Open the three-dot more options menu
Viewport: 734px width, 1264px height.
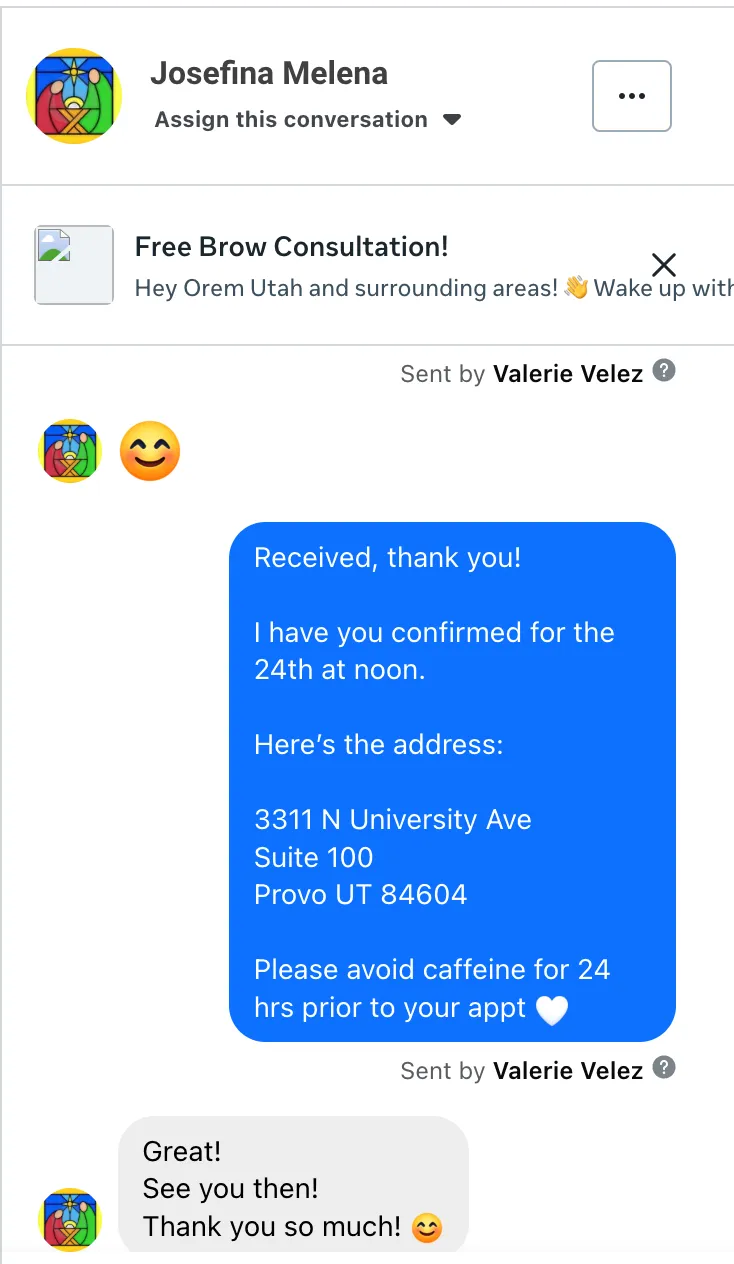click(631, 96)
